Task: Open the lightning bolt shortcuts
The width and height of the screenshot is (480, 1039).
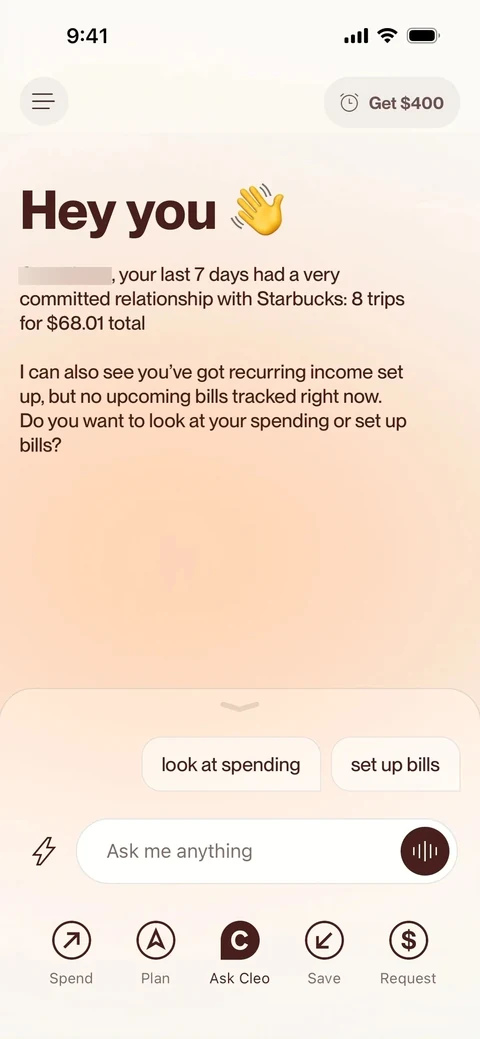Action: pyautogui.click(x=44, y=851)
